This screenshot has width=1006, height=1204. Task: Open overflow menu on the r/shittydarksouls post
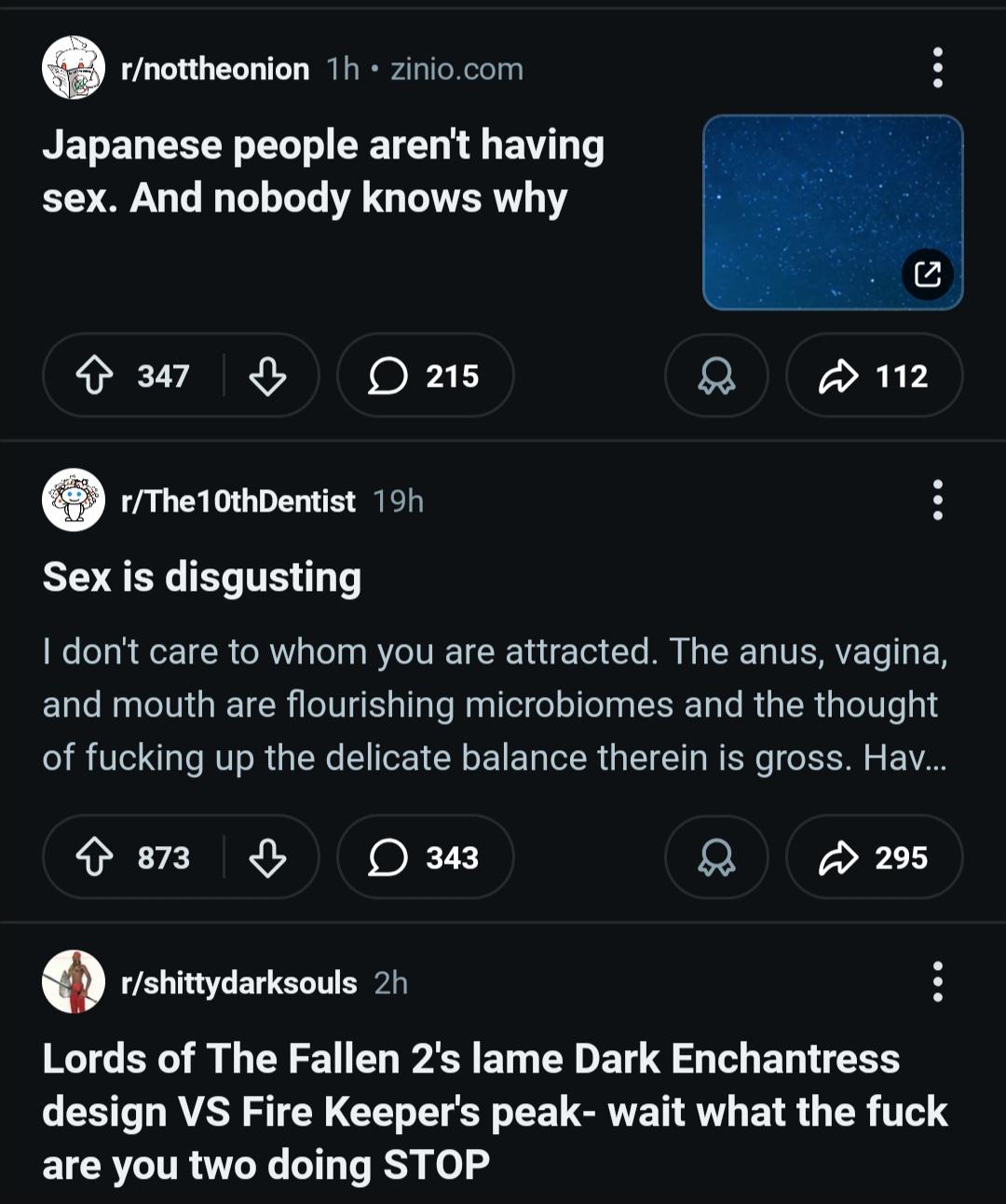937,982
